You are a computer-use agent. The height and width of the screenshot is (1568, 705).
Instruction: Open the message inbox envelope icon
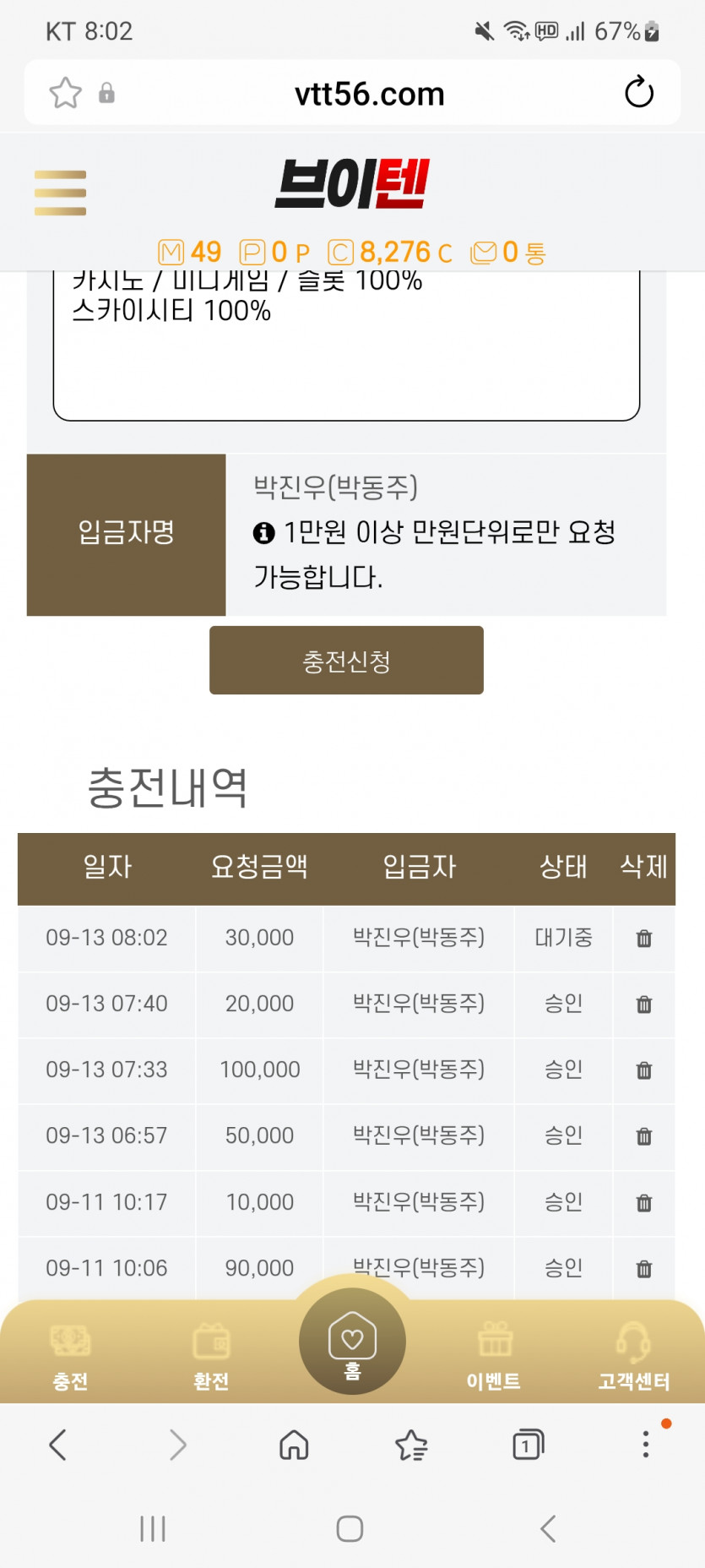click(x=484, y=253)
